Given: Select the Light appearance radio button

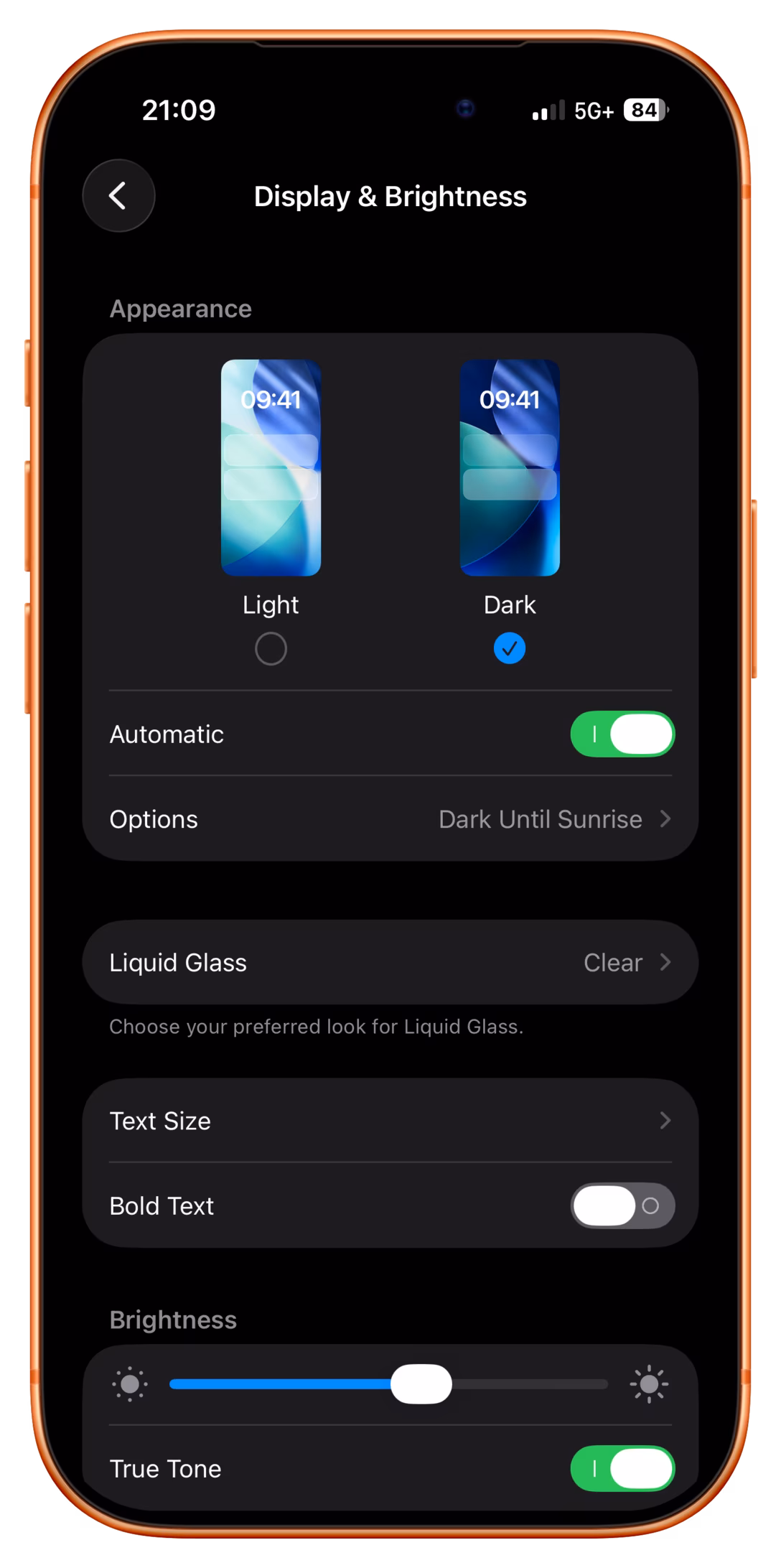Looking at the screenshot, I should (x=271, y=649).
